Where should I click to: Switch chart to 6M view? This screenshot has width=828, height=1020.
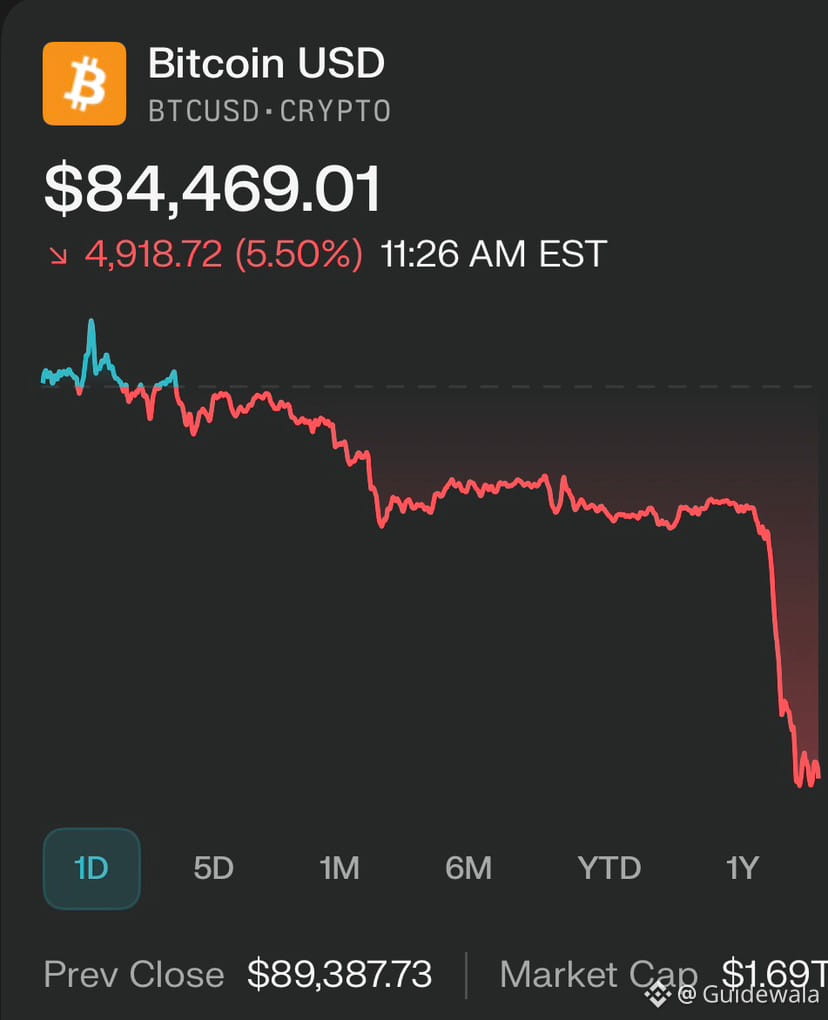(x=468, y=868)
